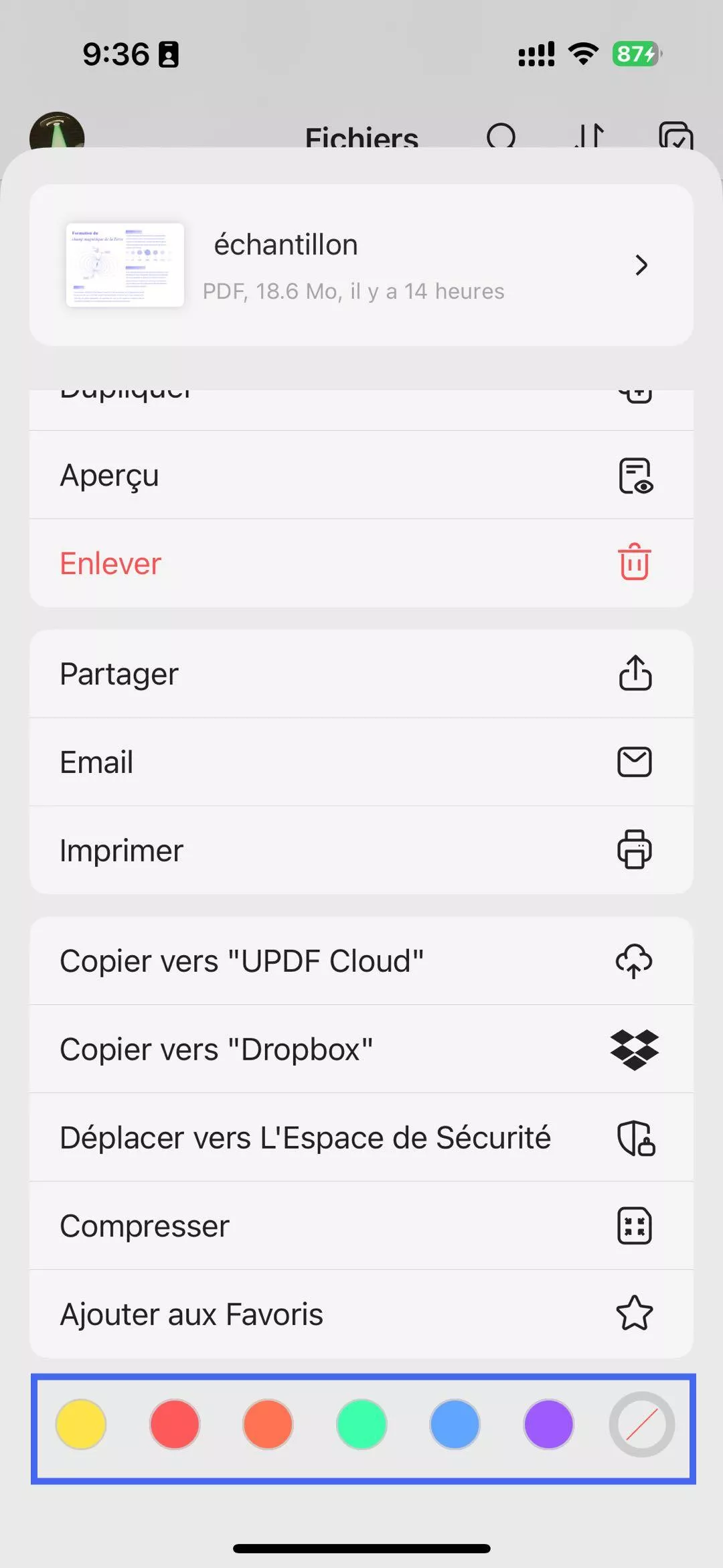Tap the printer icon beside Imprimer
Screen dimensions: 723x1568
[x=635, y=850]
